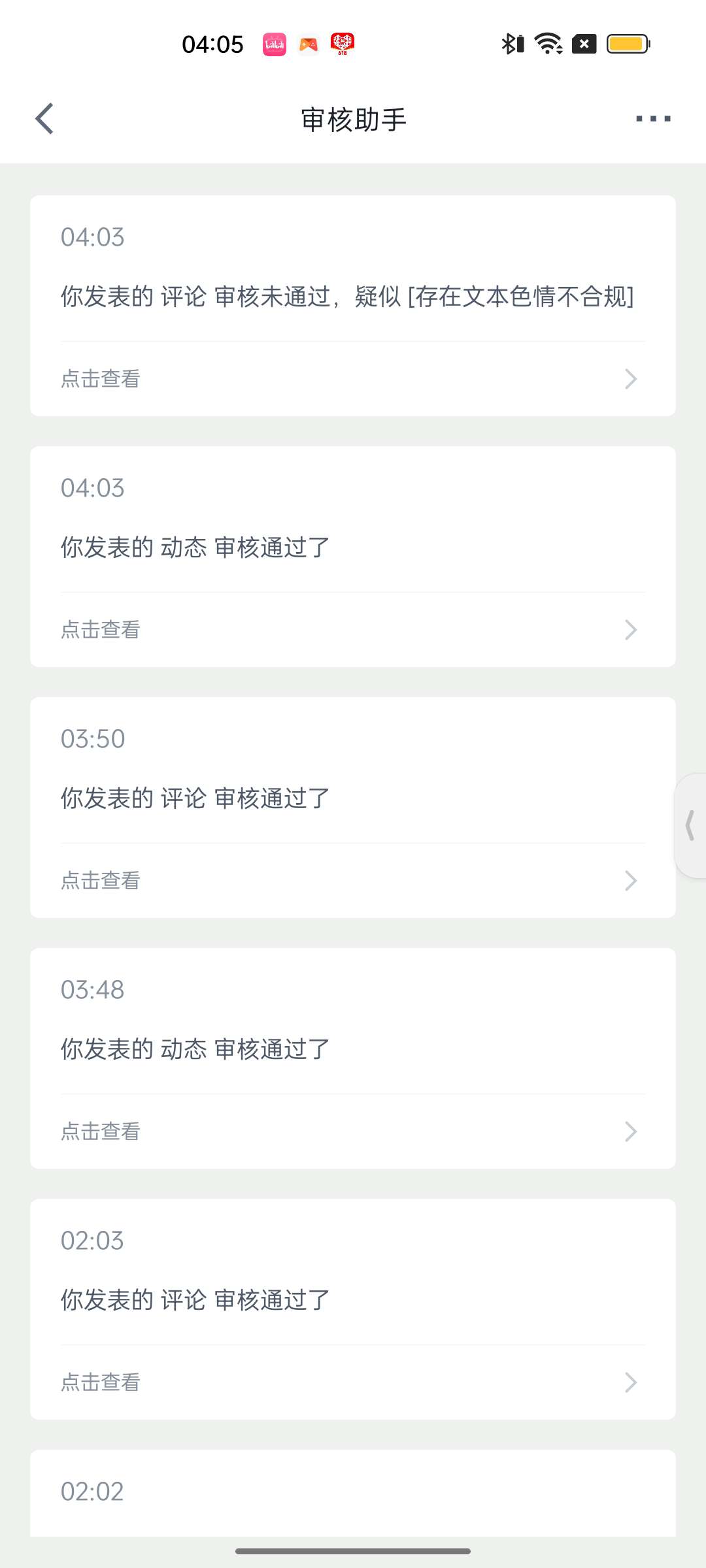Open 点击查看 for the 03:50 comment approval
The width and height of the screenshot is (706, 1568).
click(x=352, y=881)
